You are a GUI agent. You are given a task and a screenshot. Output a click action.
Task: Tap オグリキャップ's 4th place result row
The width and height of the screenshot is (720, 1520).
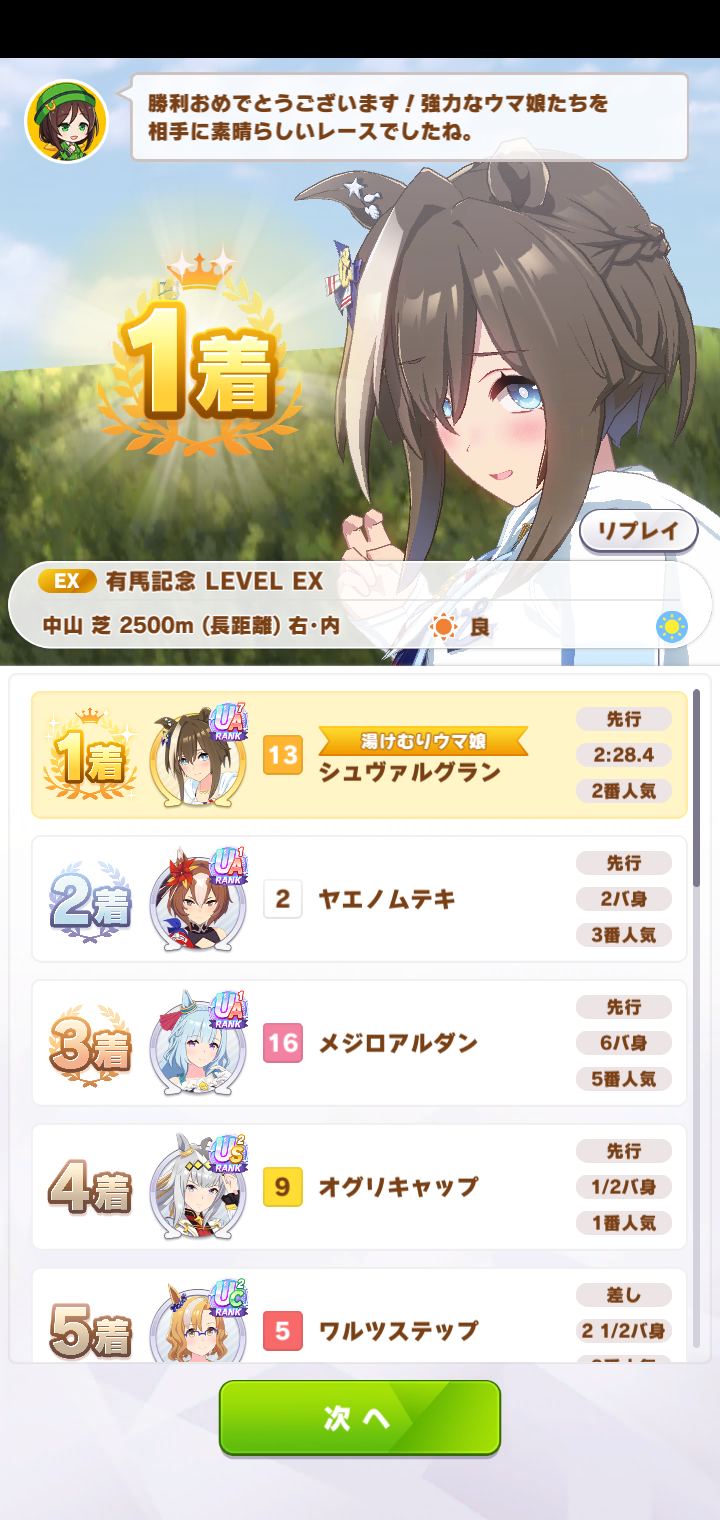tap(359, 1187)
